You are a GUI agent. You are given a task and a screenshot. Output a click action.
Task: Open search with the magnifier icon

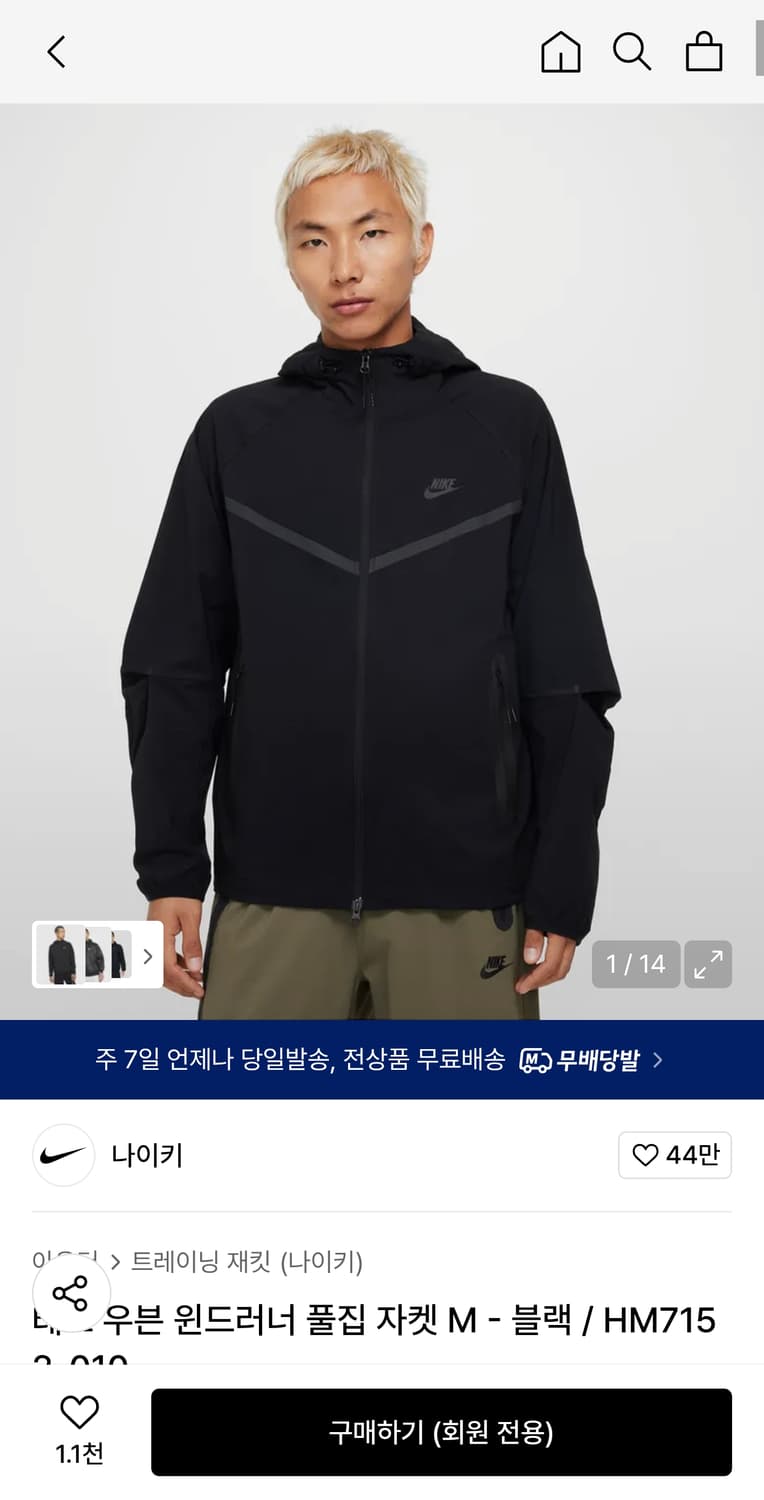632,52
